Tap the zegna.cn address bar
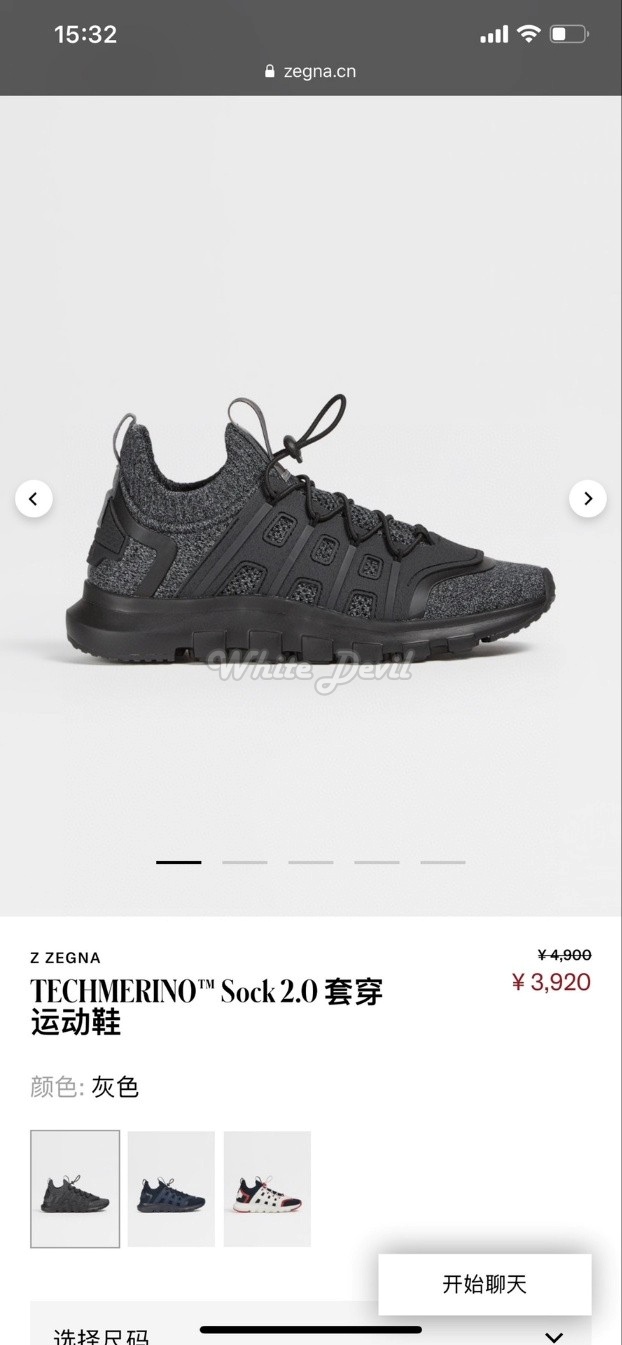Viewport: 622px width, 1345px height. (311, 71)
